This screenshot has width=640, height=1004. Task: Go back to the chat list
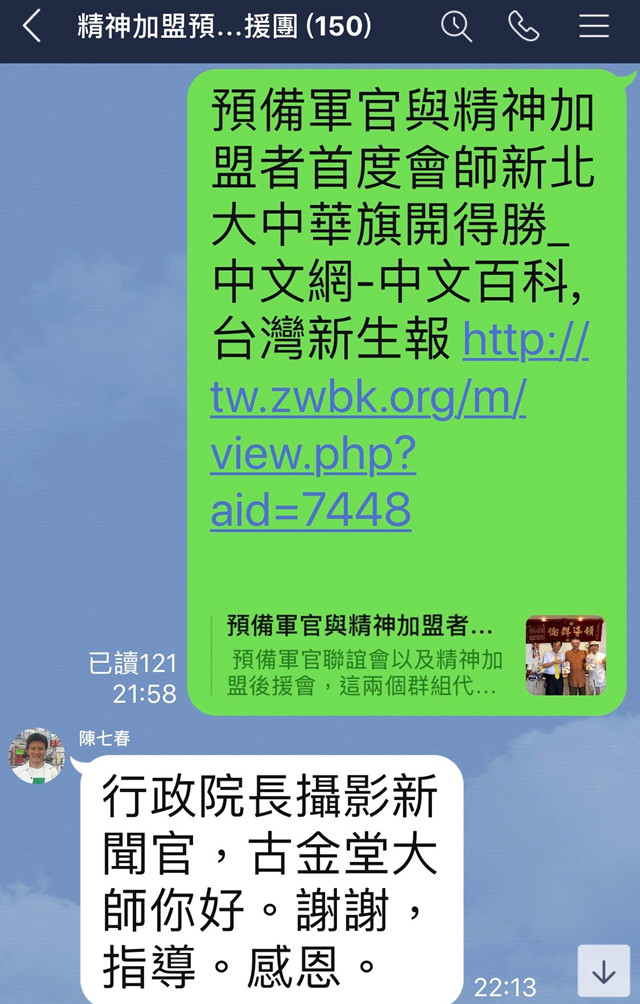(32, 27)
